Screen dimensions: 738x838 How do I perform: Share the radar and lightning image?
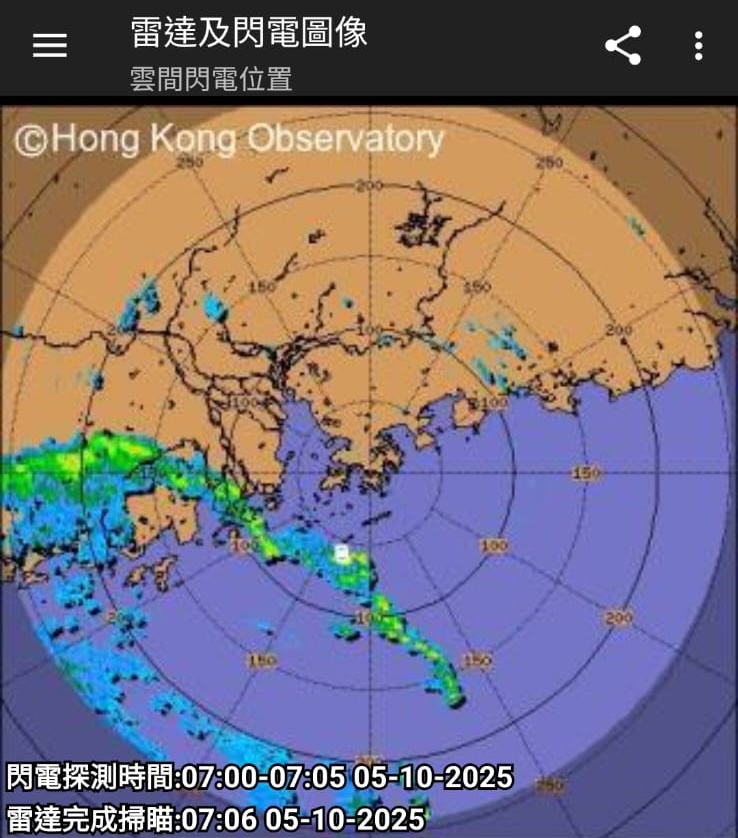623,46
